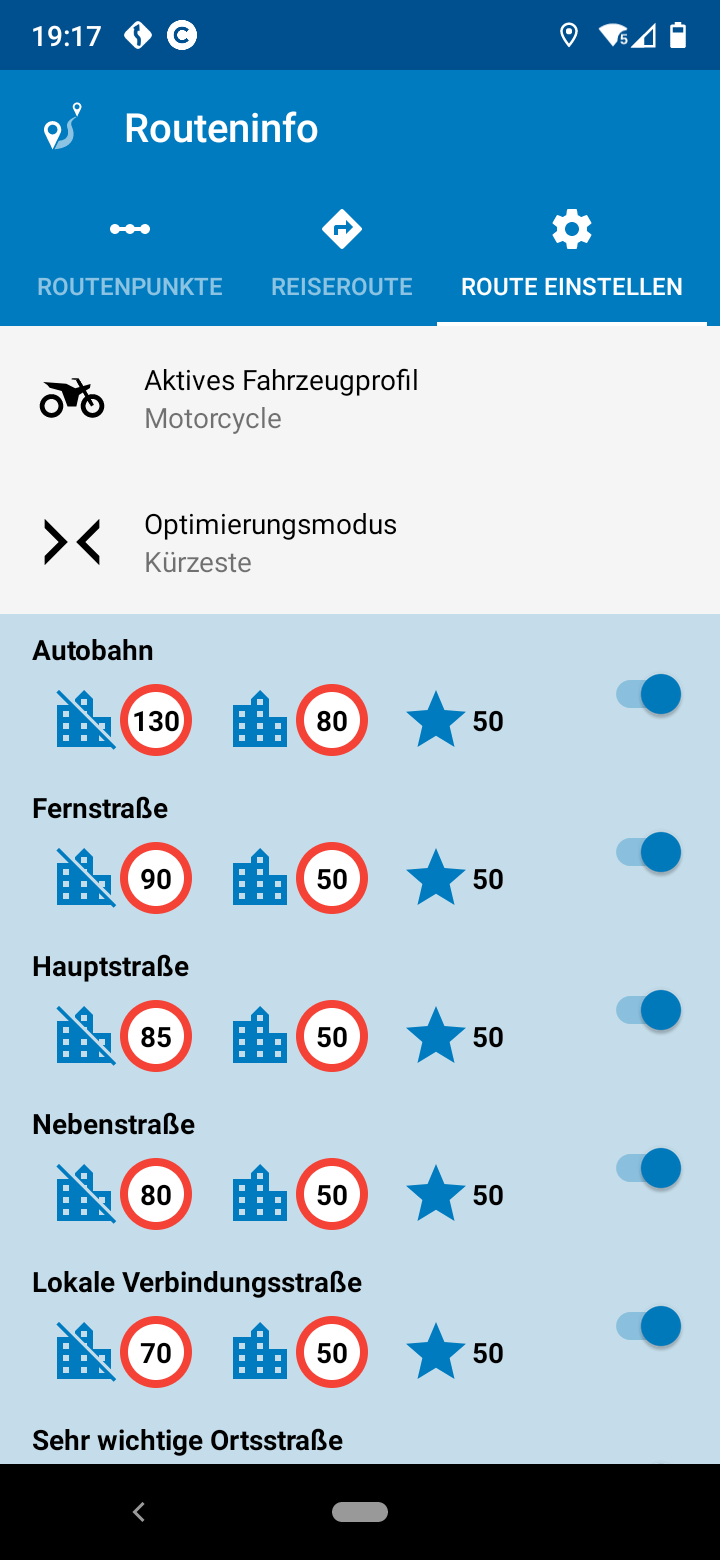
Task: Open Aktives Fahrzeugprofil setting
Action: [360, 398]
